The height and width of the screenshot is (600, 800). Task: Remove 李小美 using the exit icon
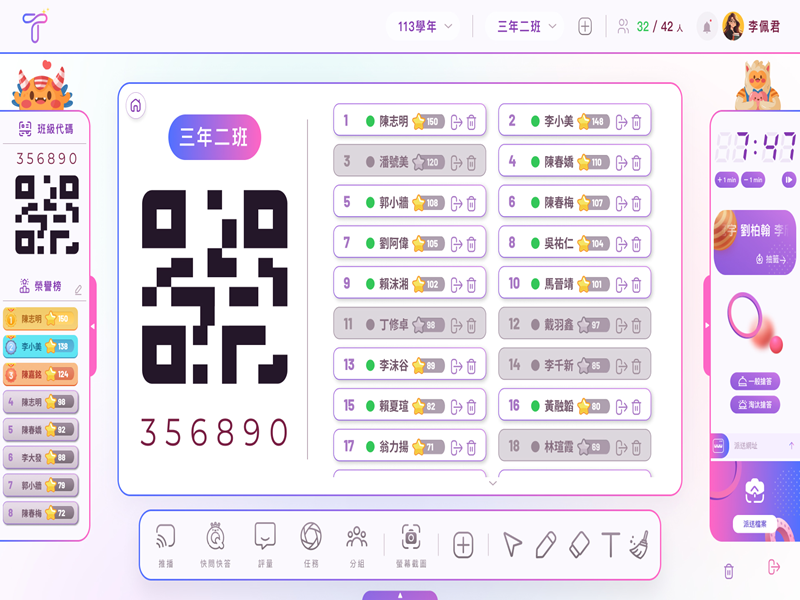620,122
